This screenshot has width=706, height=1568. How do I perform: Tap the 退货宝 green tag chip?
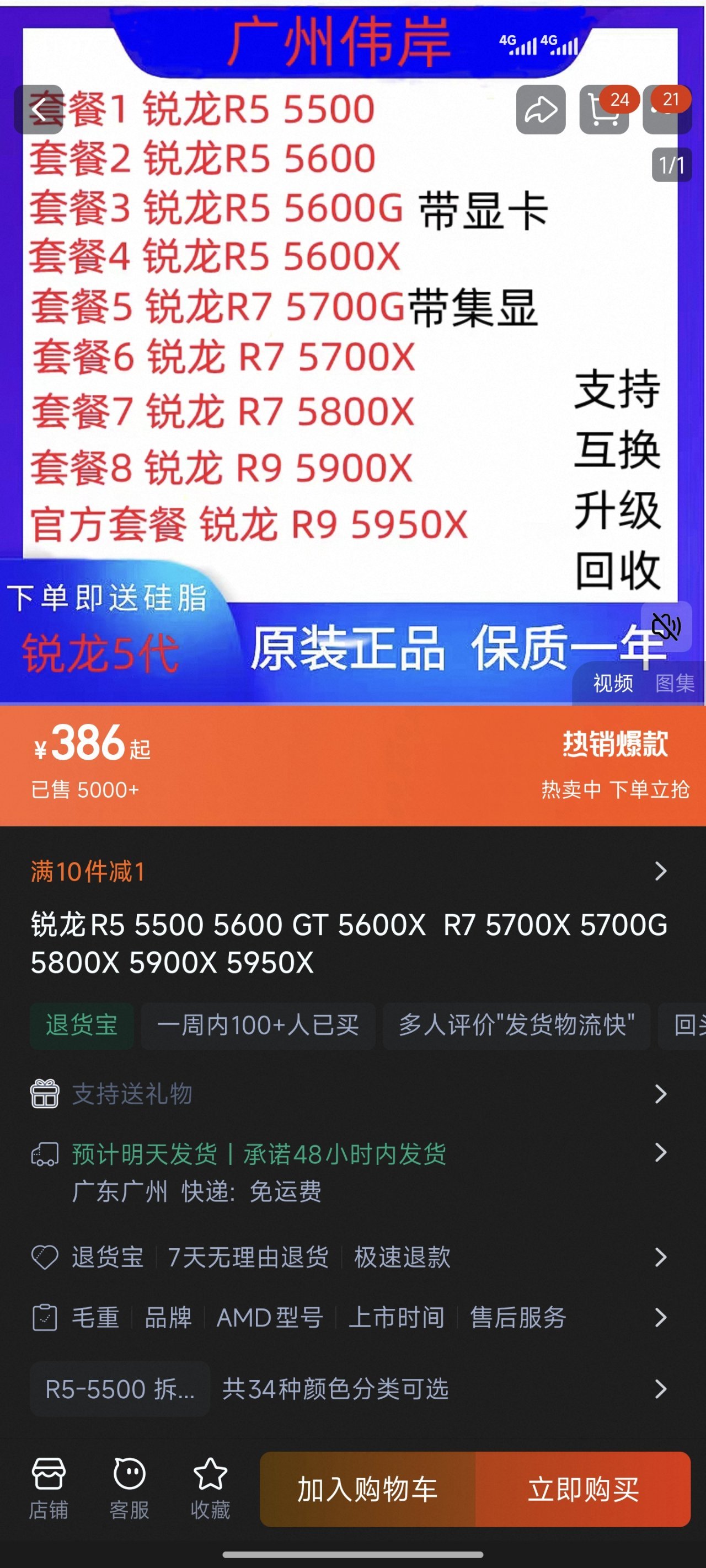coord(82,1025)
